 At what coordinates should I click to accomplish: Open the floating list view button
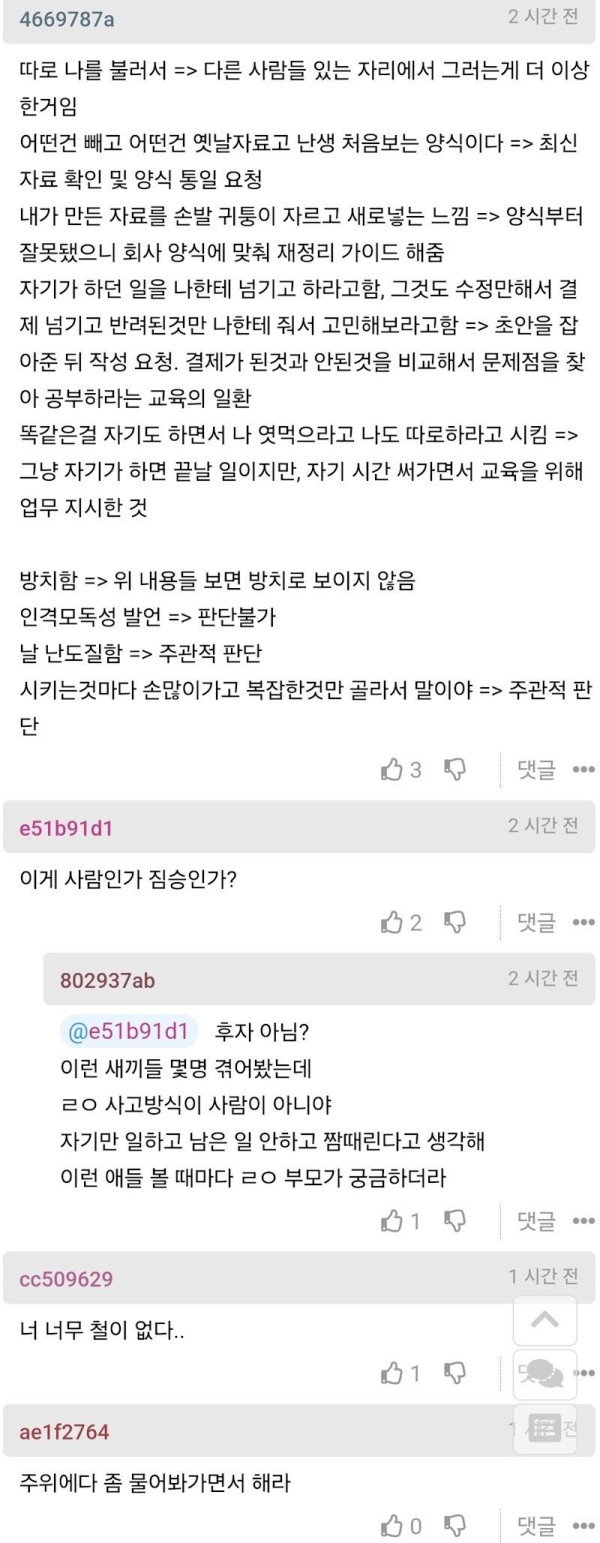click(544, 1428)
